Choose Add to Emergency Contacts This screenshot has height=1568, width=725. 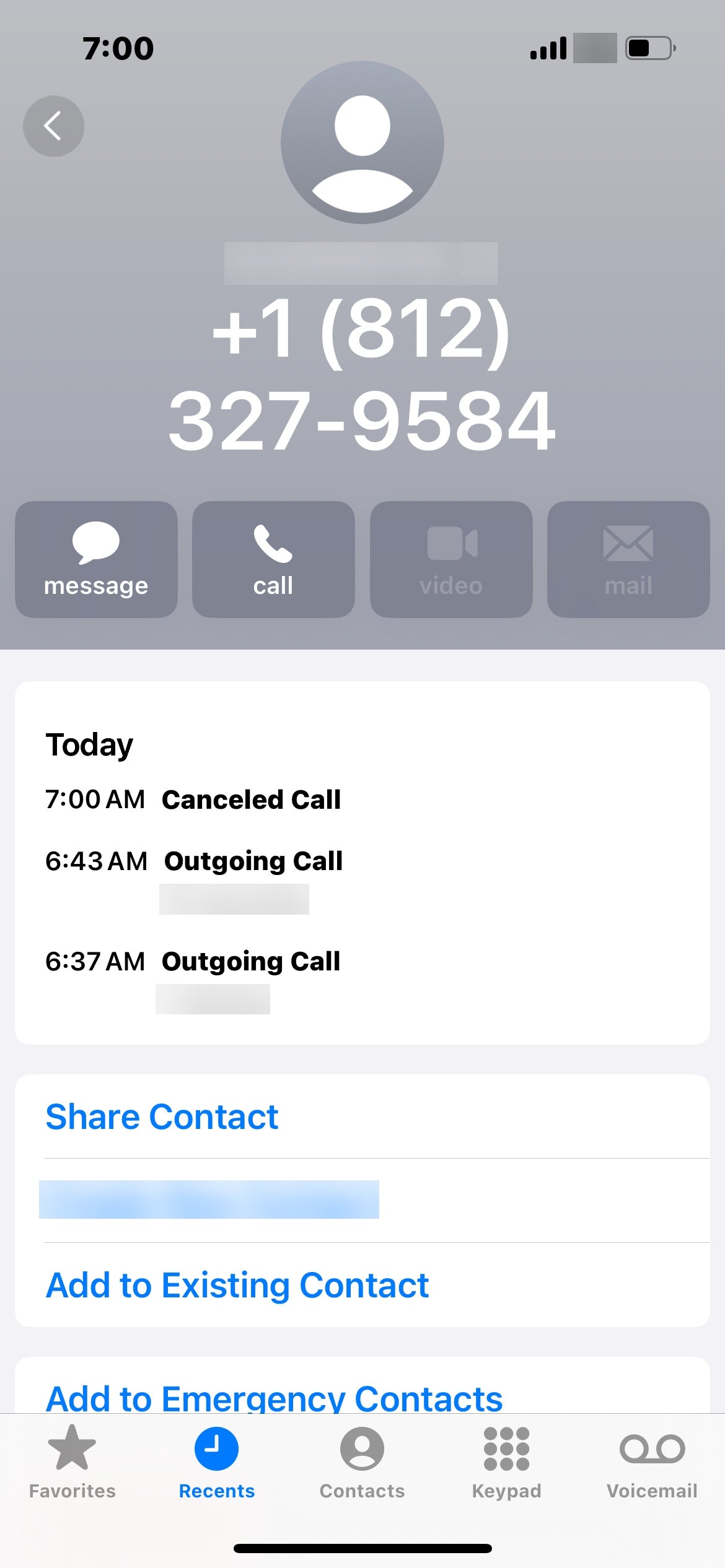tap(274, 1397)
